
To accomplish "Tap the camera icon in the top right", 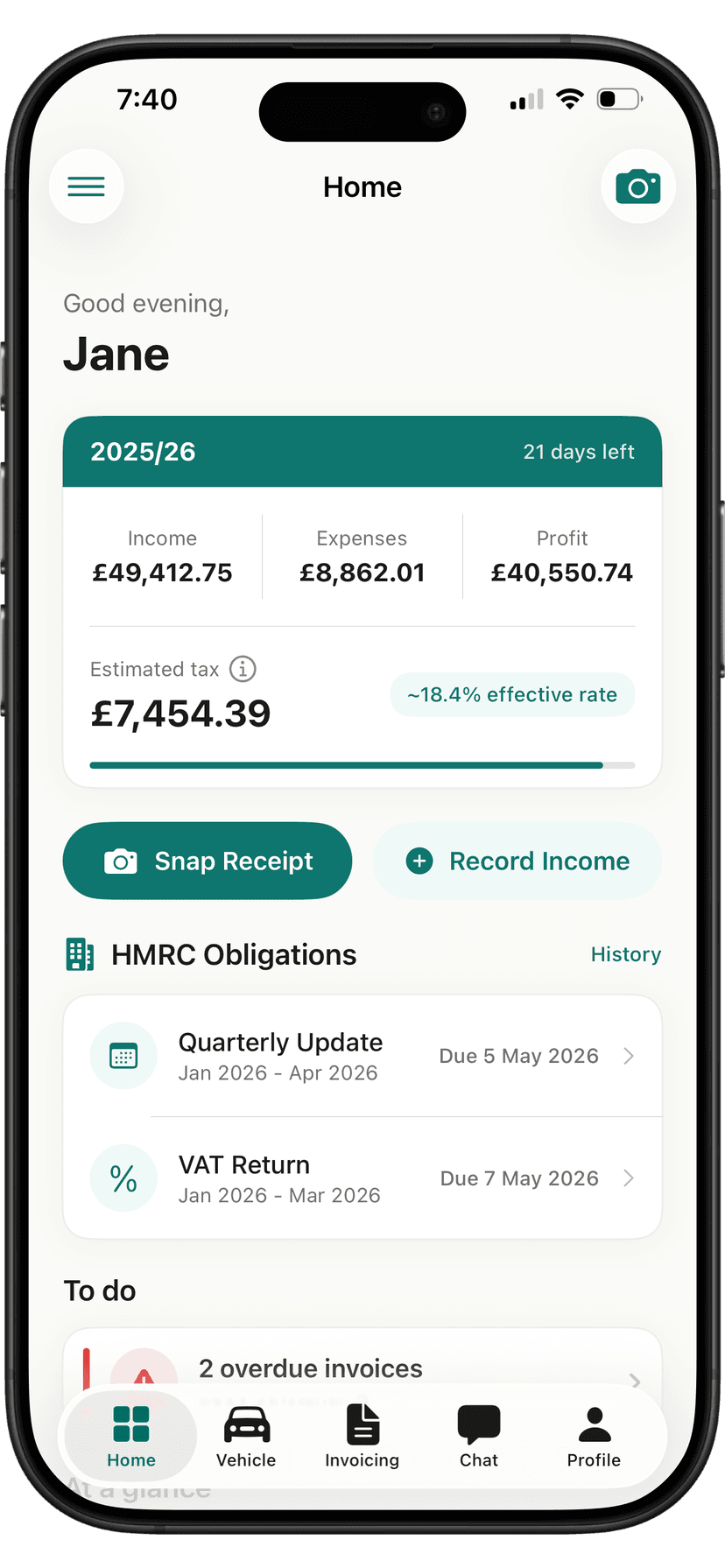I will [638, 186].
